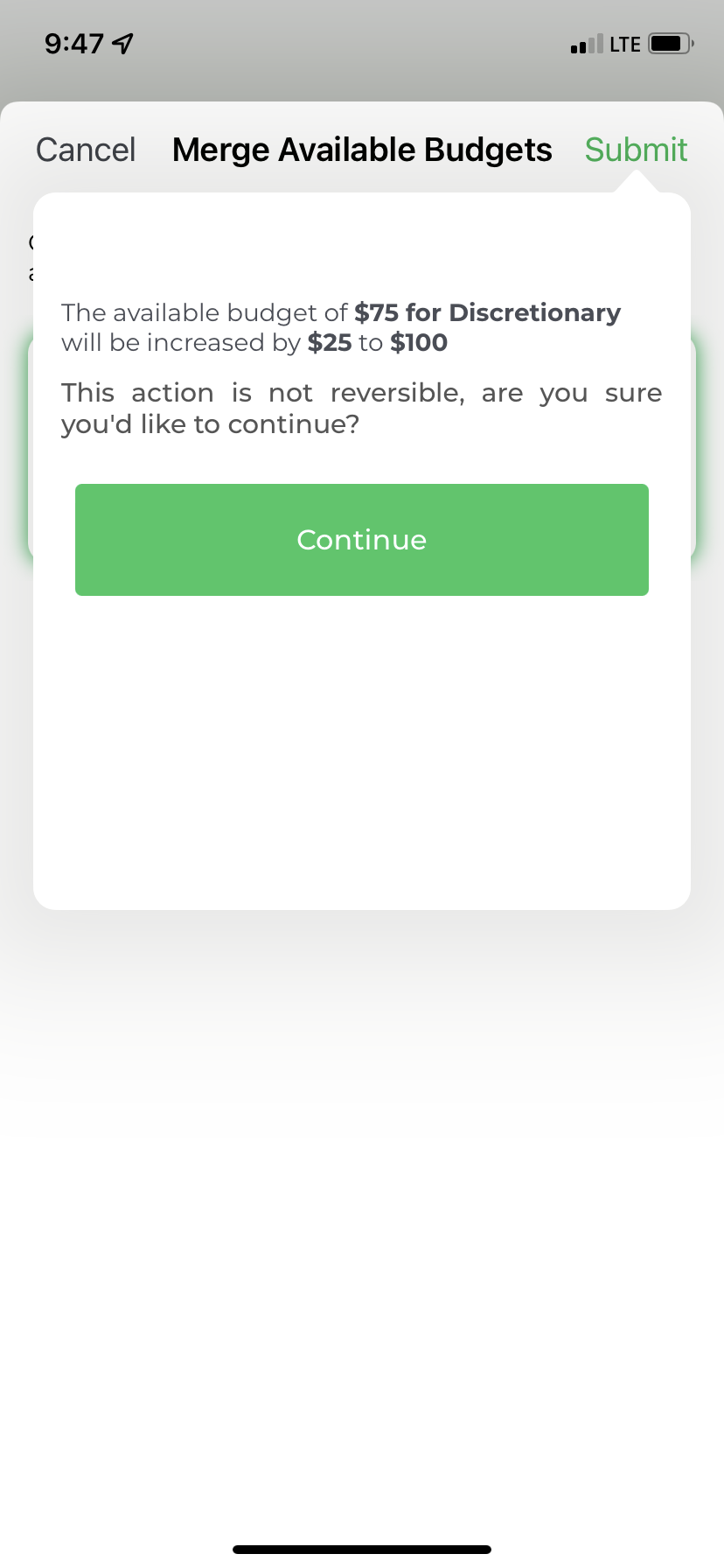Tap the irreversible action warning text

361,408
